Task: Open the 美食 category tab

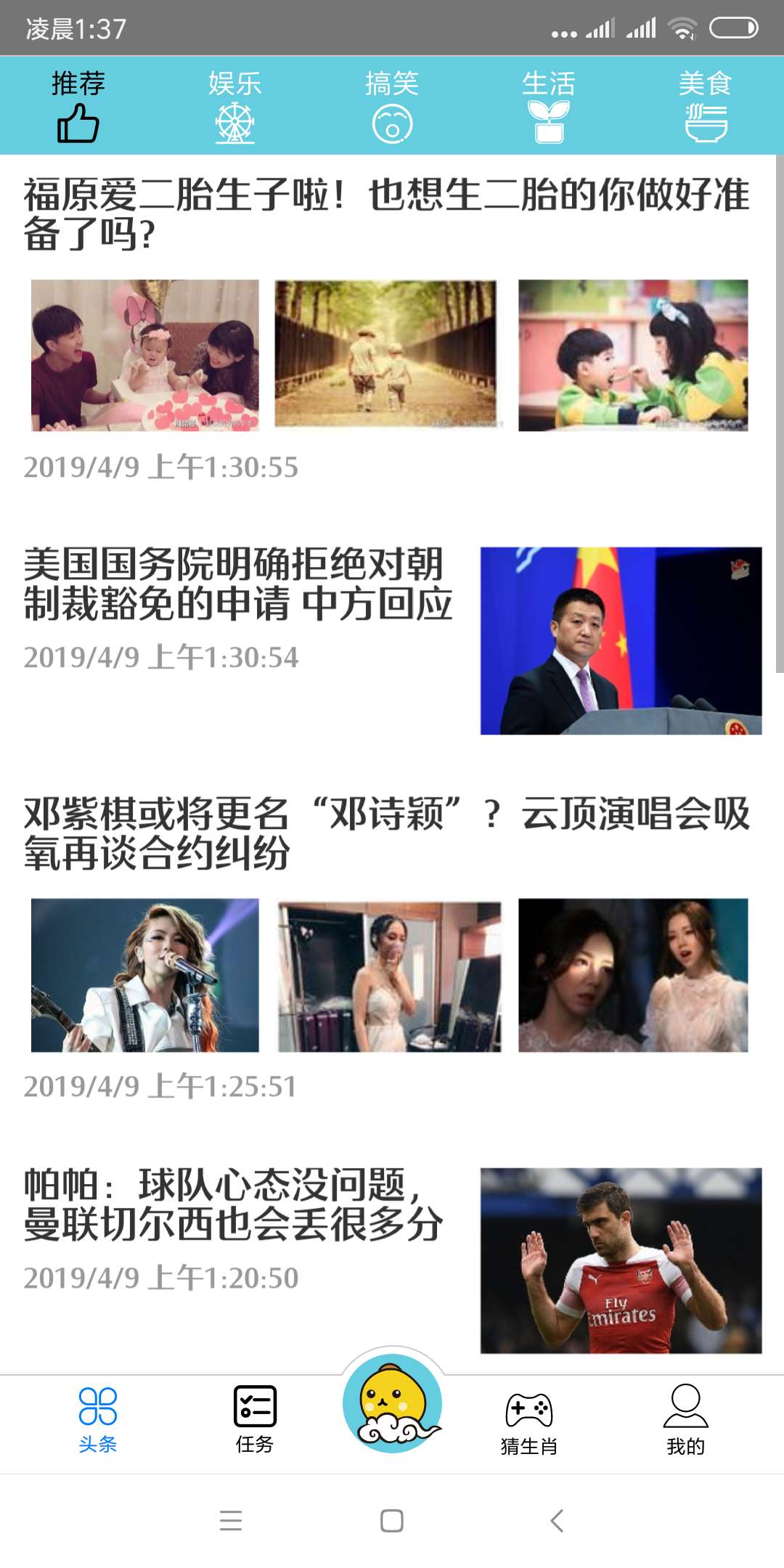Action: (x=705, y=105)
